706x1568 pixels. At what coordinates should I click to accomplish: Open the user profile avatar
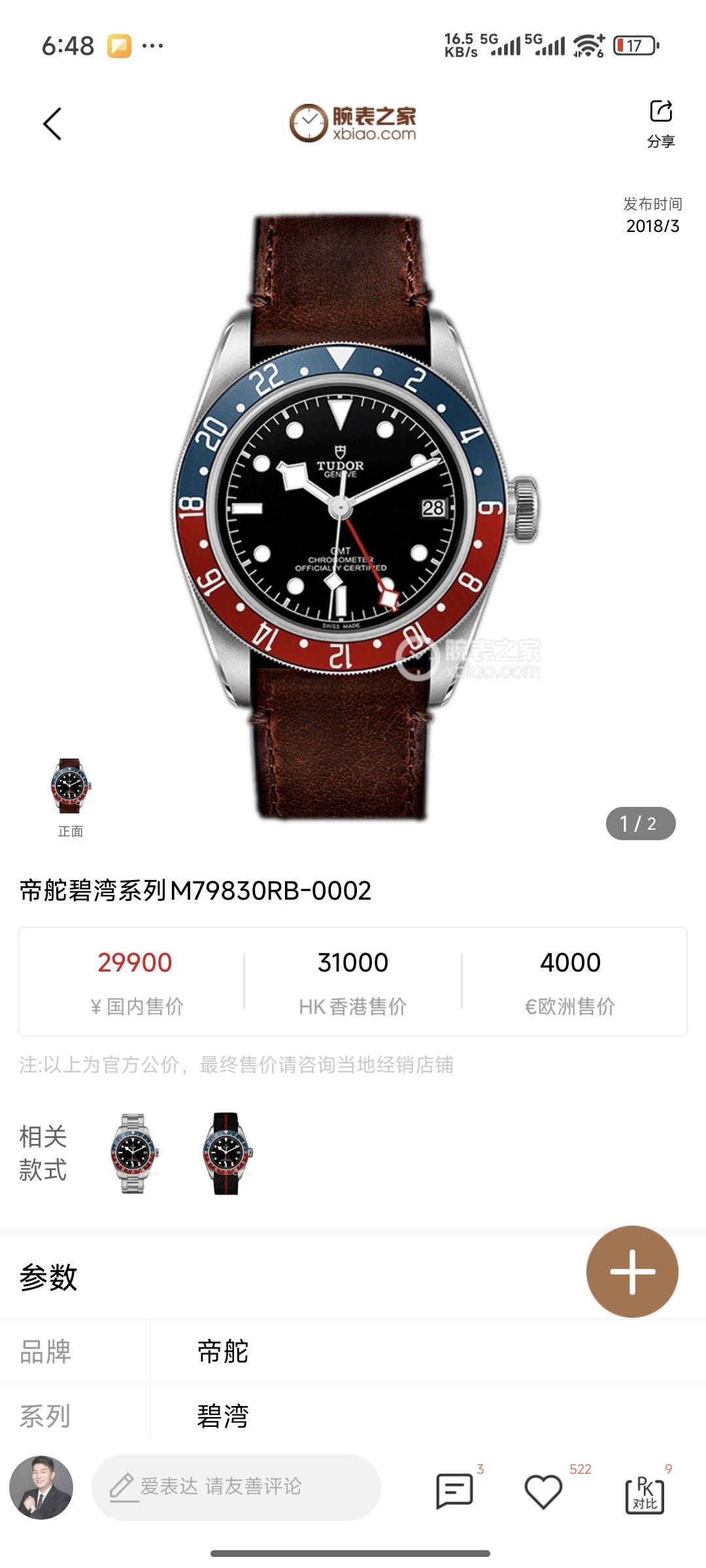coord(41,1487)
